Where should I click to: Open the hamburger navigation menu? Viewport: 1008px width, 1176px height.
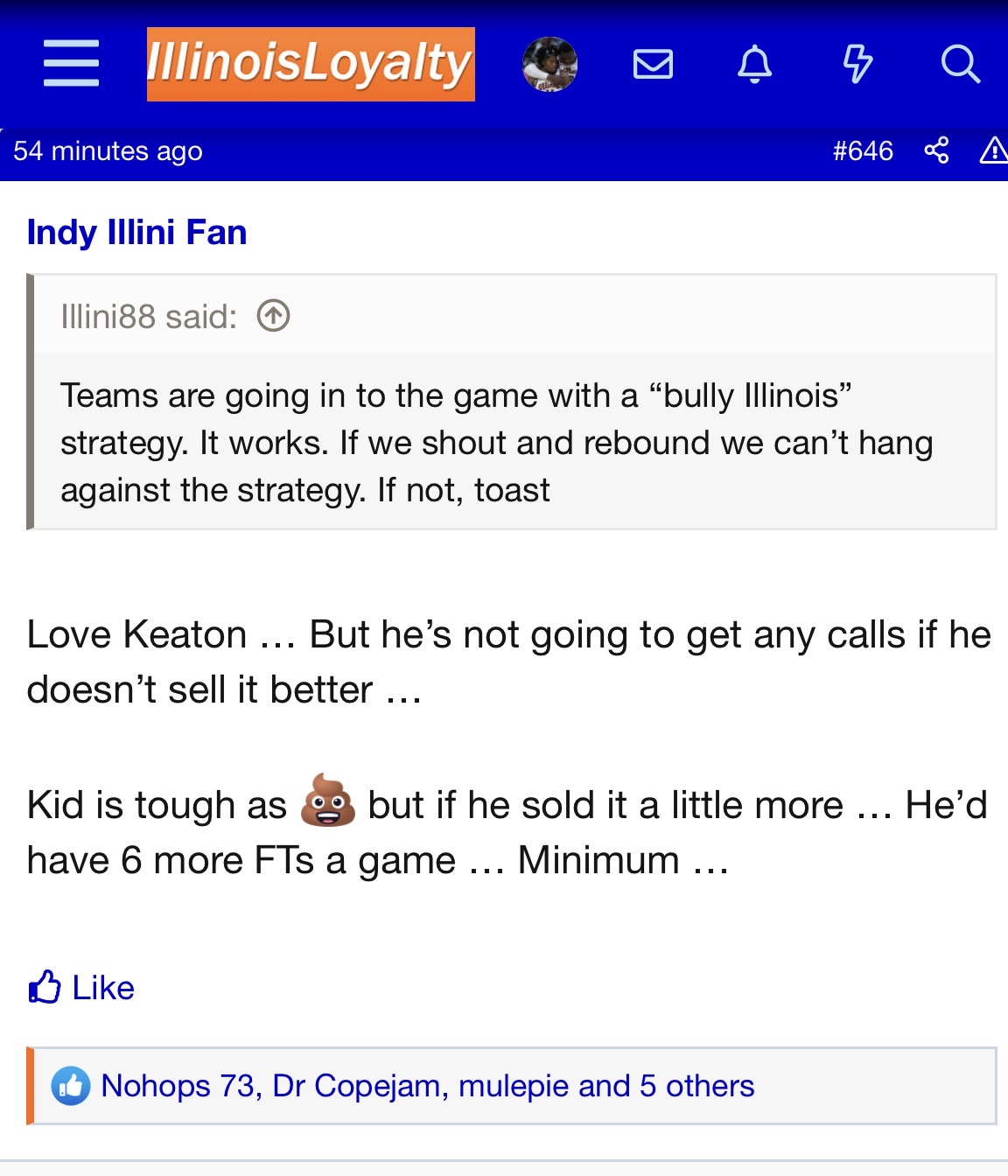click(71, 63)
